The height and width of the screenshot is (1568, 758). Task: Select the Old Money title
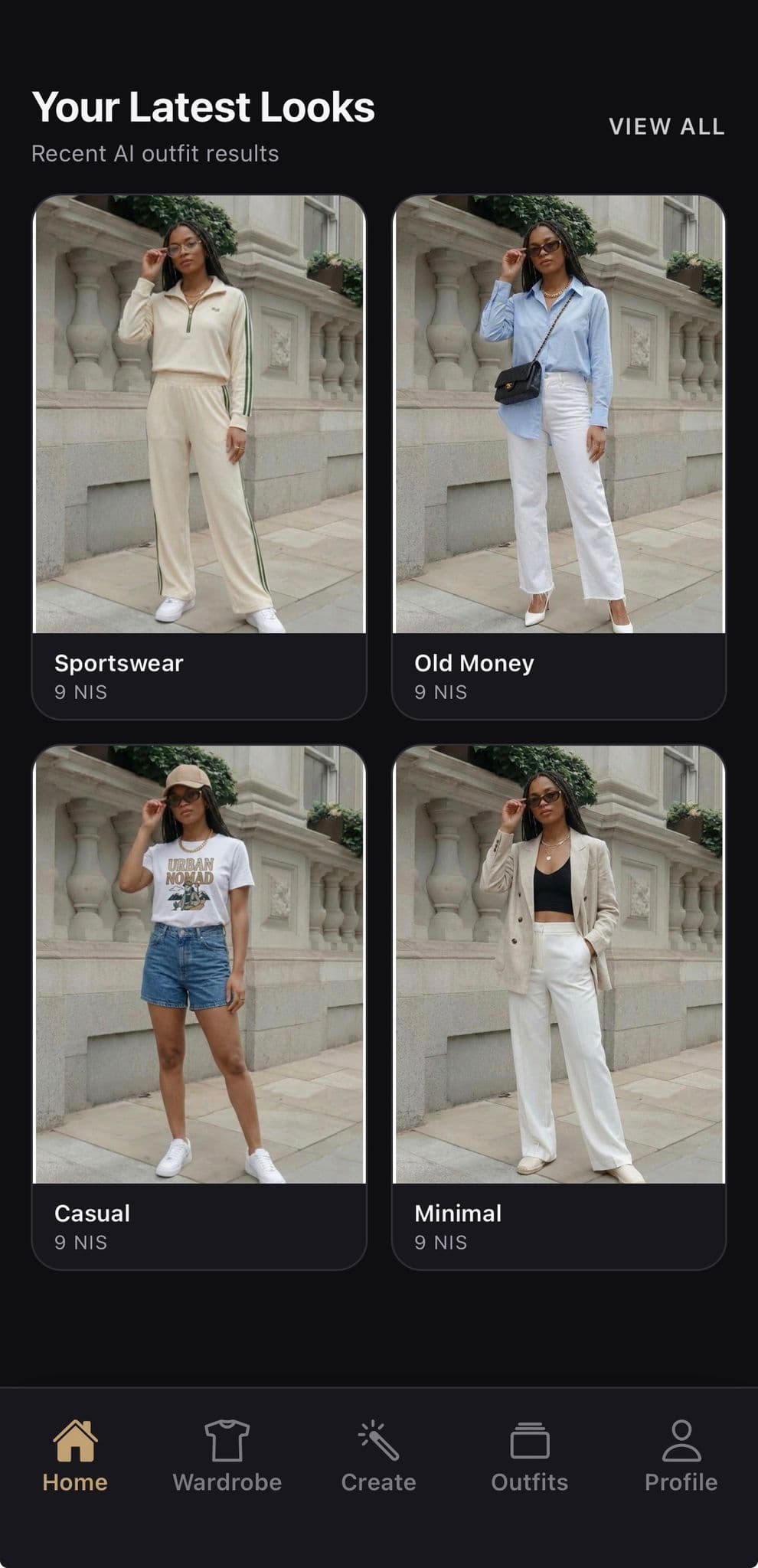pyautogui.click(x=474, y=664)
